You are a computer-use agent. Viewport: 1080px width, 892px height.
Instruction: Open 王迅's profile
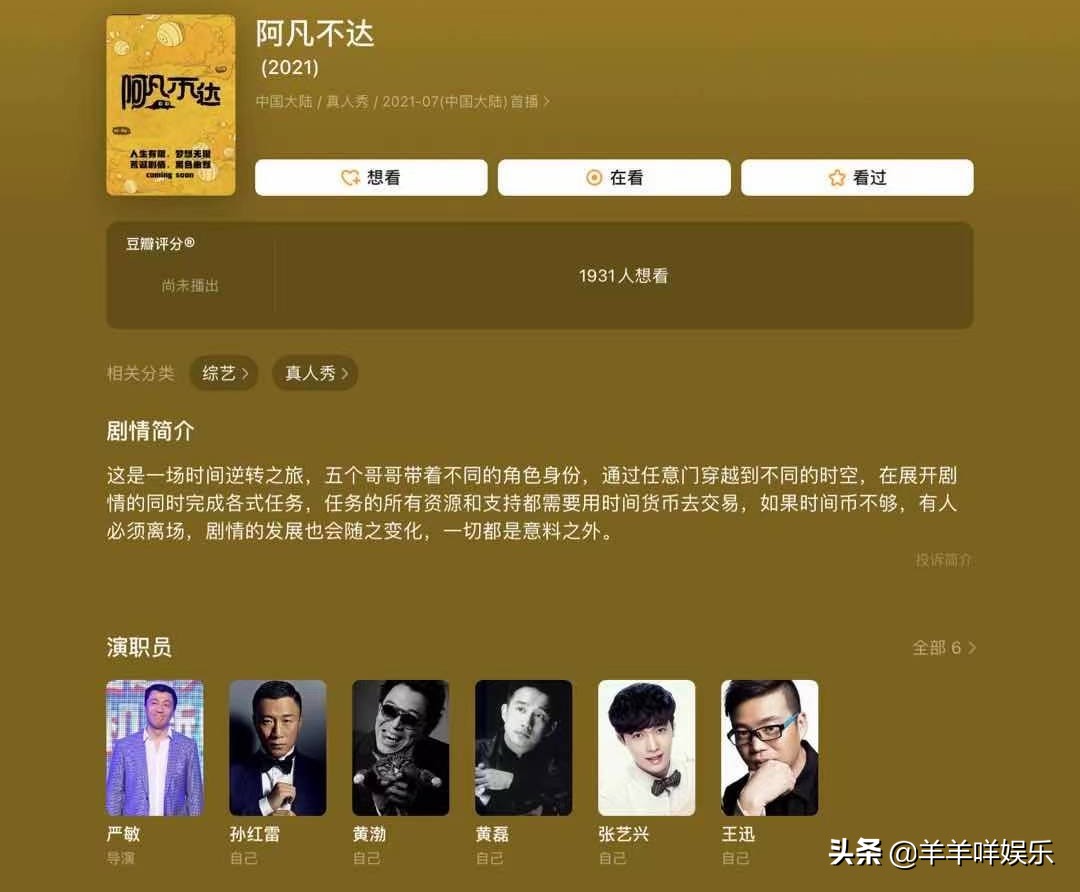coord(770,748)
